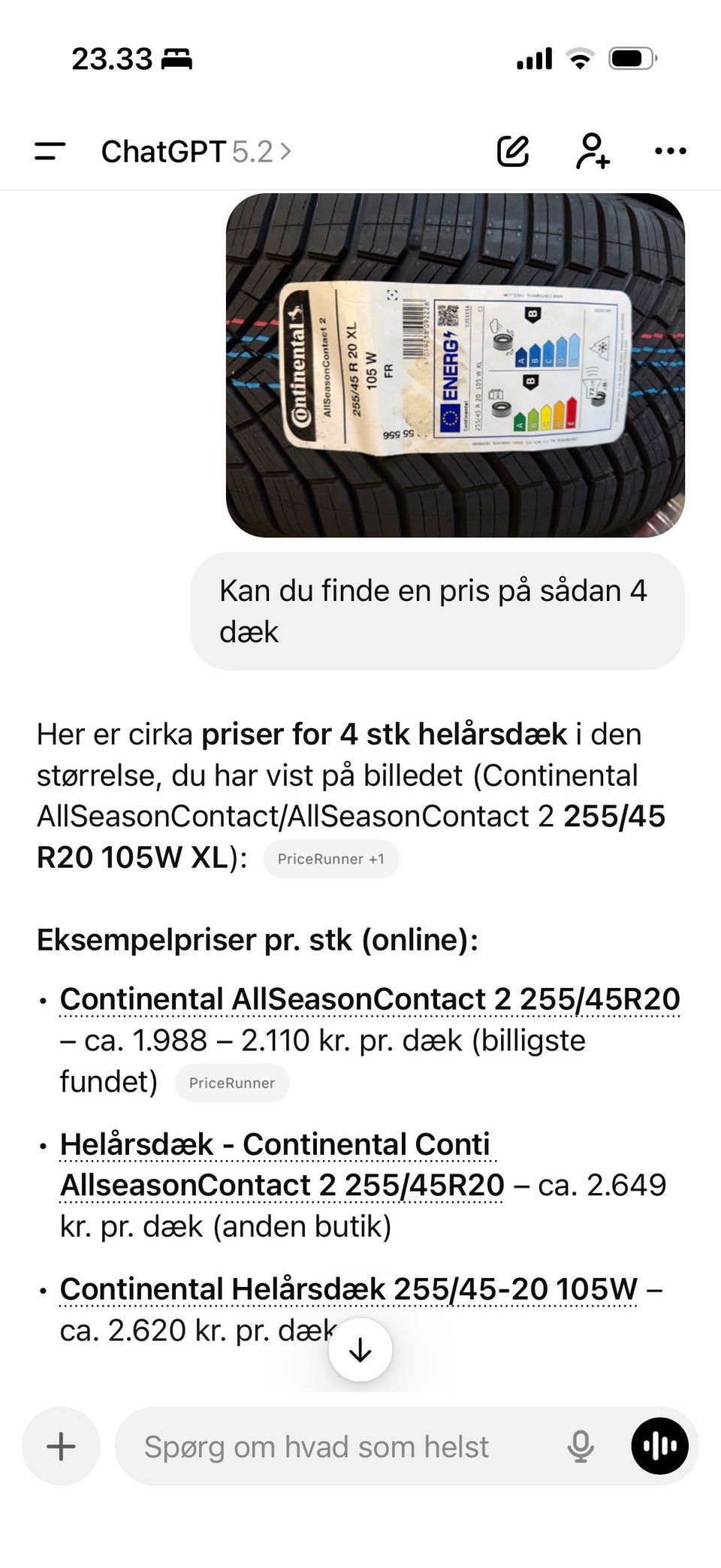Tap the PriceRunner citation badge

[x=232, y=1083]
